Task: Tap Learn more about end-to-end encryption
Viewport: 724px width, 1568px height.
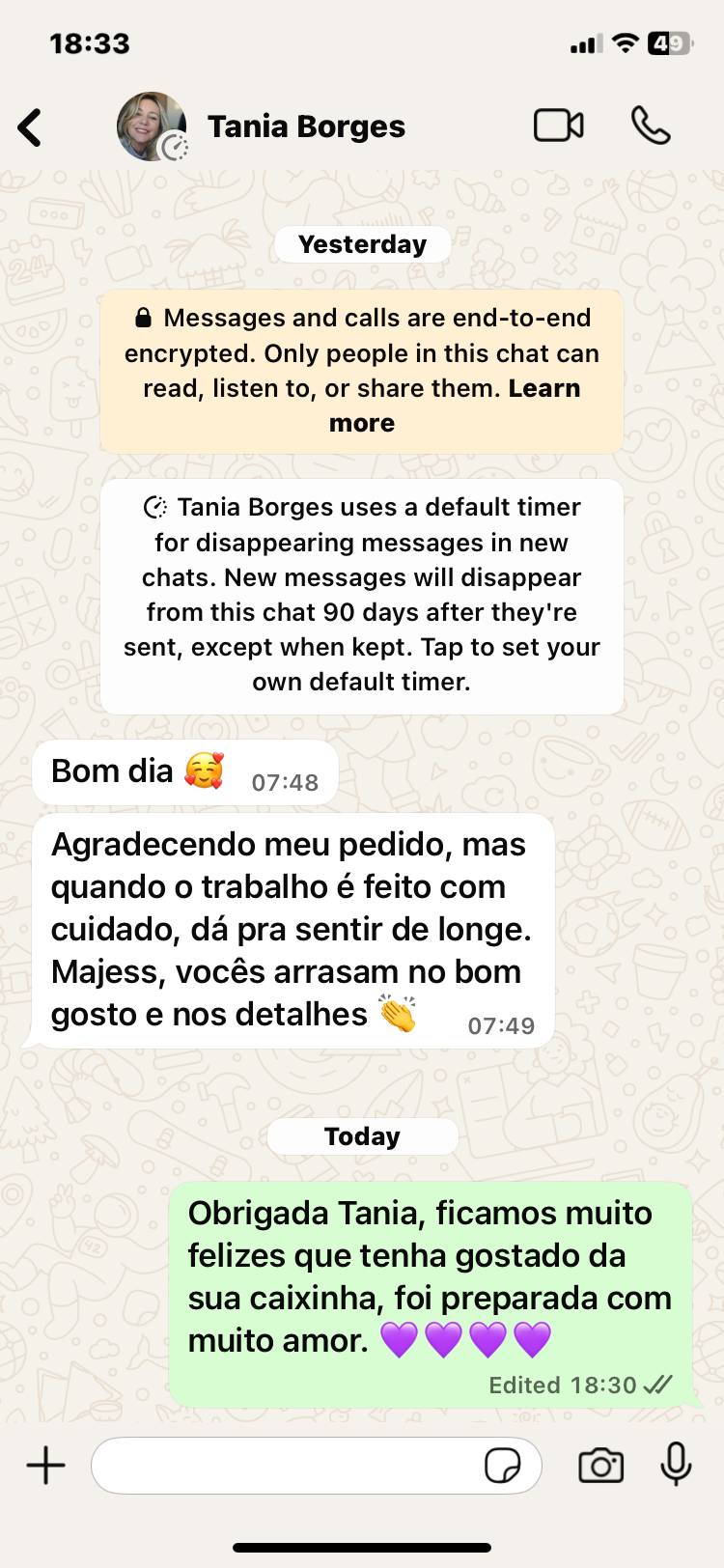Action: (x=543, y=389)
